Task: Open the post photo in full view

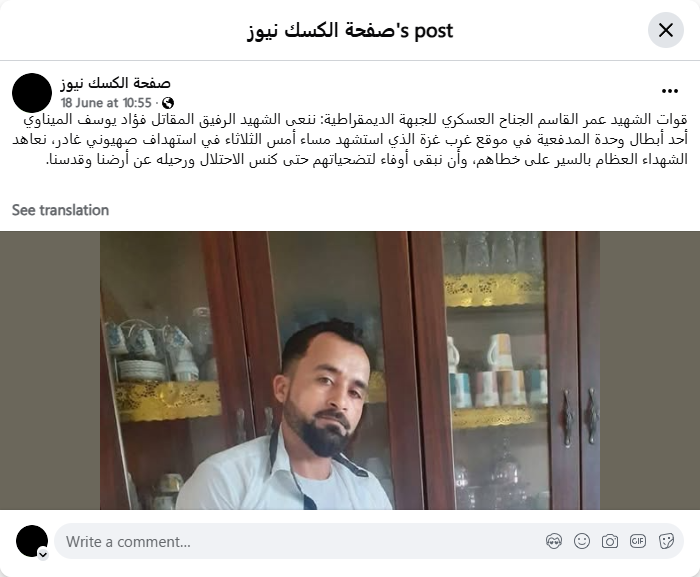Action: click(350, 370)
